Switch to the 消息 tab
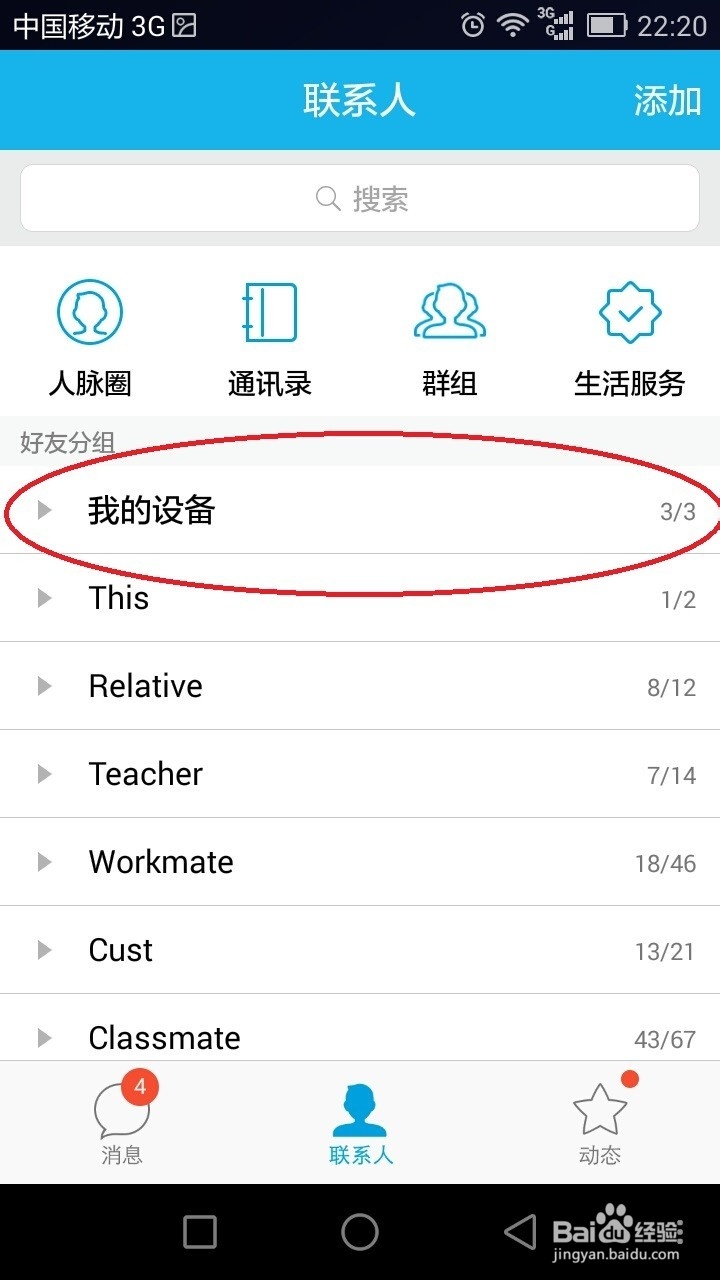The image size is (720, 1280). (120, 1120)
